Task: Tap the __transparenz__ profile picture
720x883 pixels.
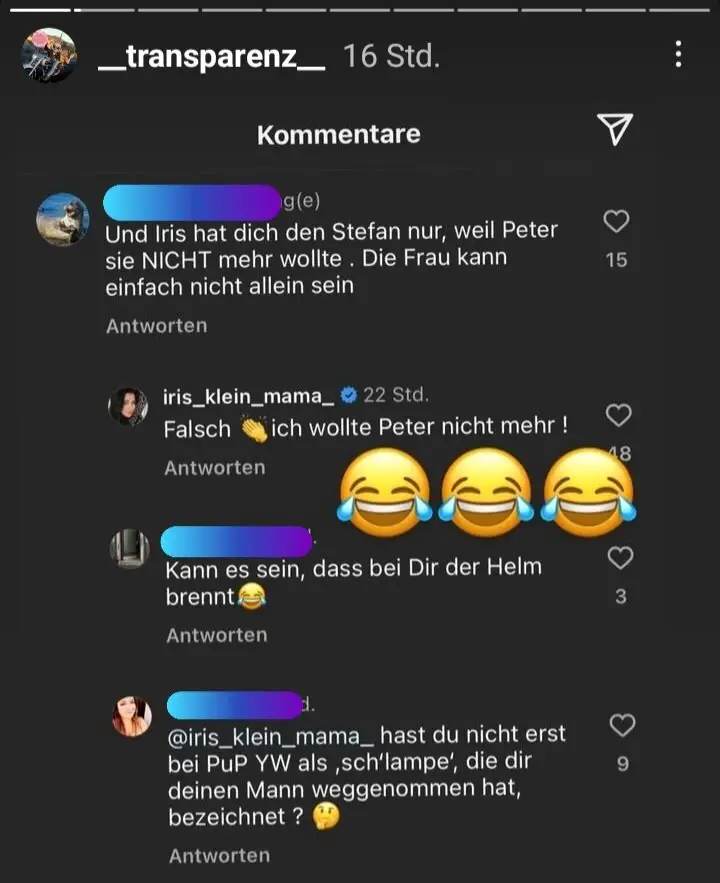Action: pyautogui.click(x=49, y=55)
